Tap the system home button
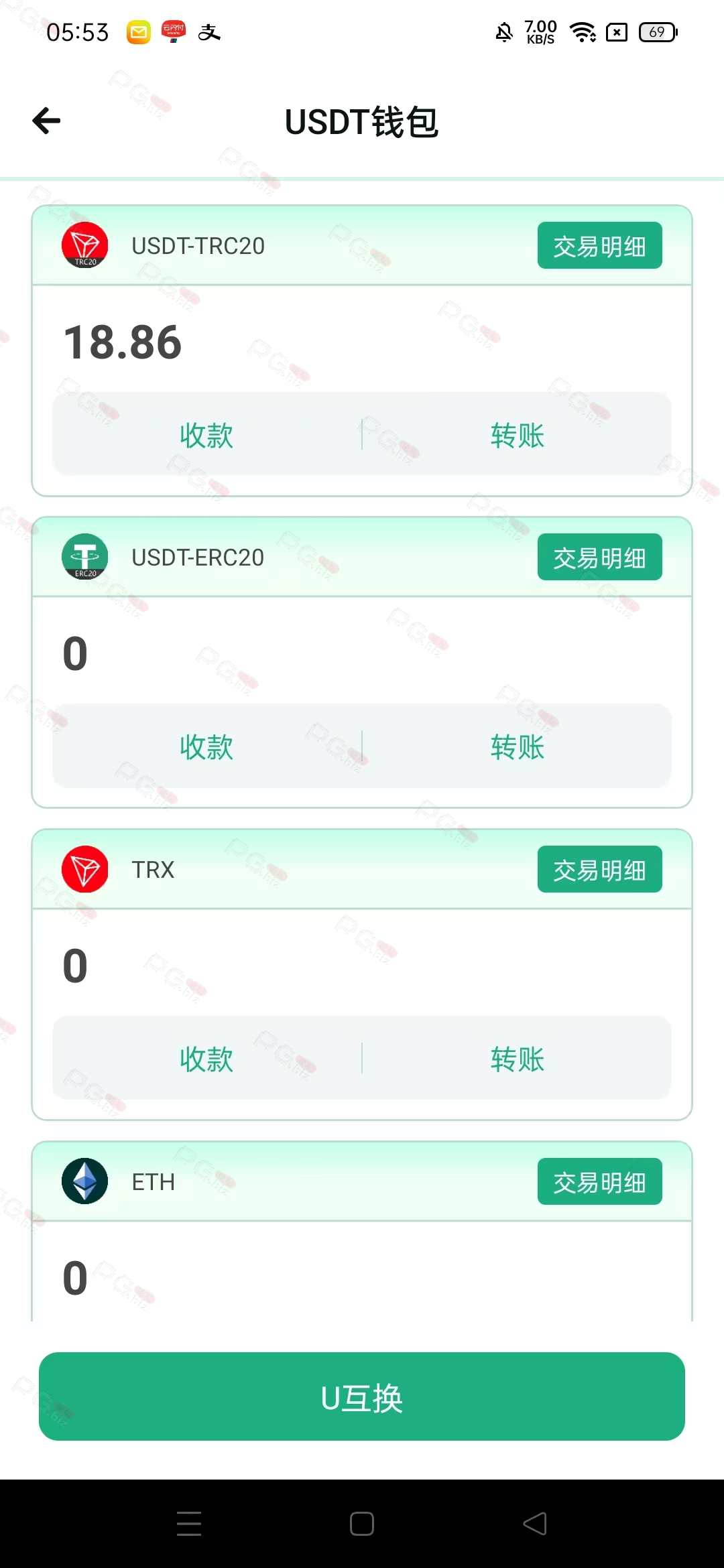 tap(362, 1524)
